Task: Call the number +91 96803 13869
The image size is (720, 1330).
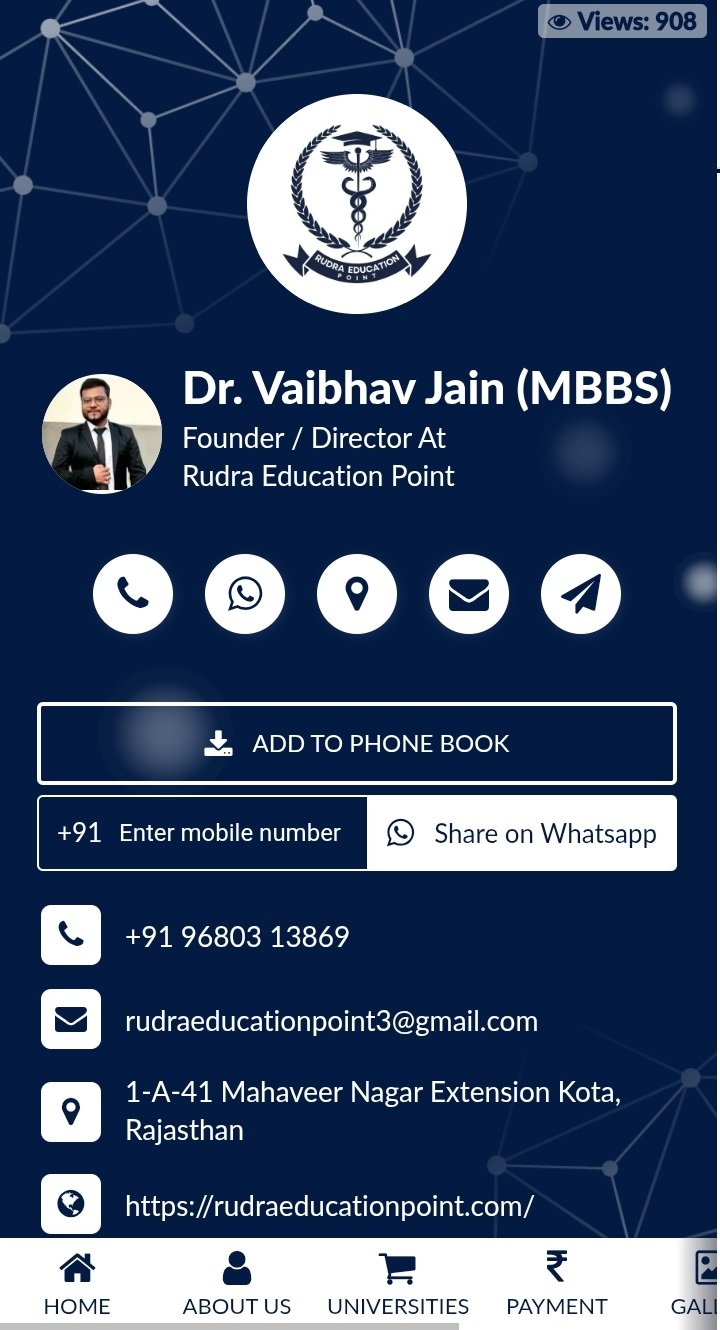Action: 237,936
